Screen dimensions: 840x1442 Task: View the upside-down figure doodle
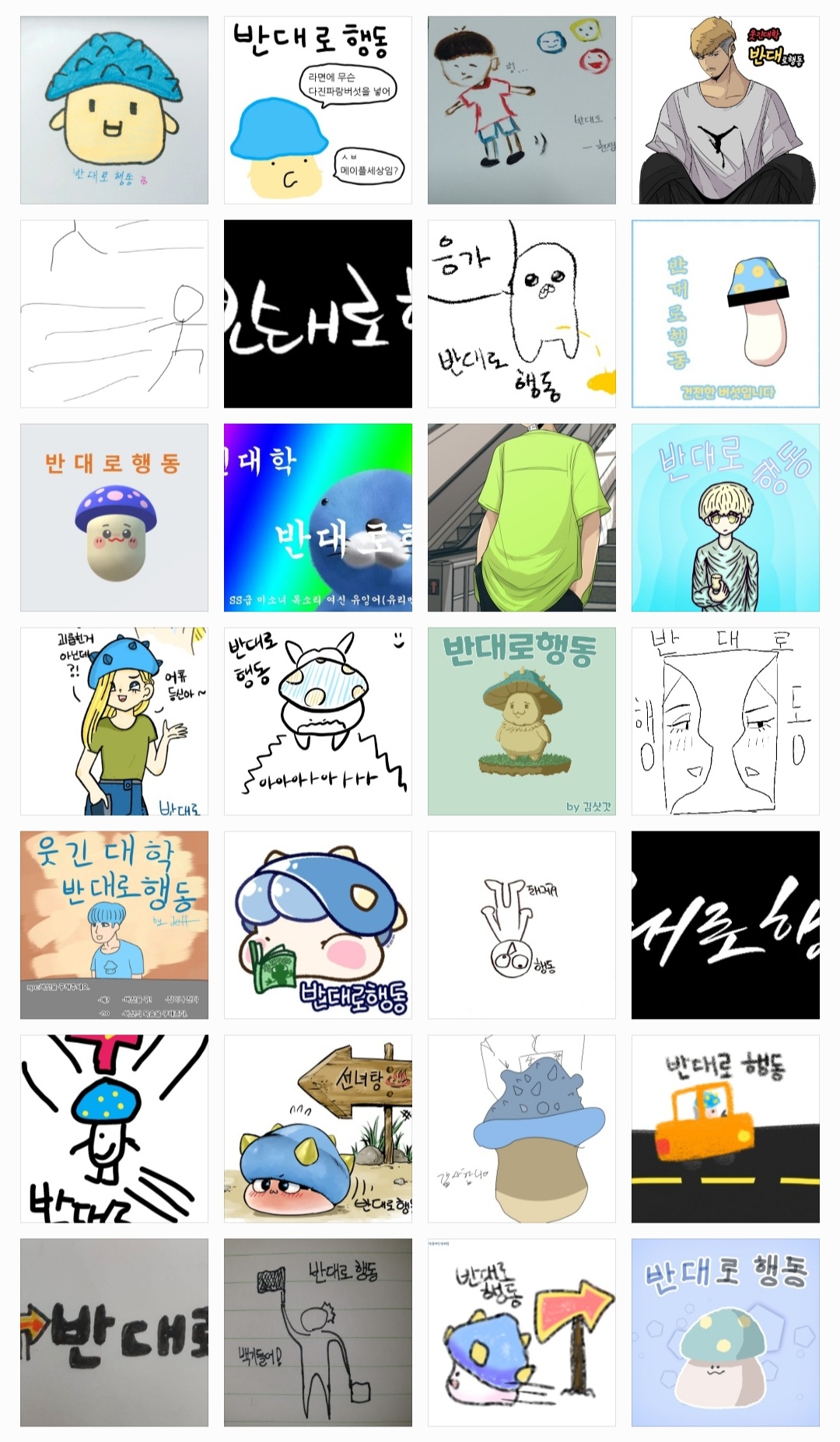click(x=522, y=926)
